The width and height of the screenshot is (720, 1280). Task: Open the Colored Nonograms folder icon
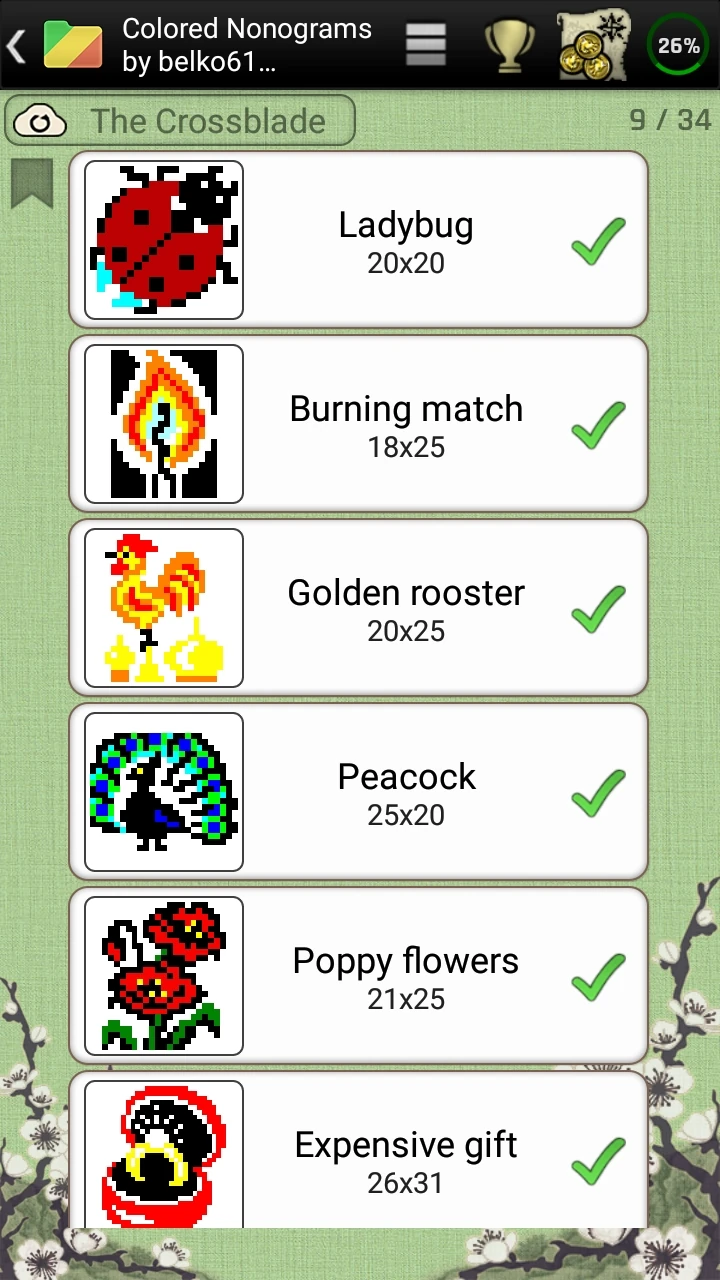point(73,45)
